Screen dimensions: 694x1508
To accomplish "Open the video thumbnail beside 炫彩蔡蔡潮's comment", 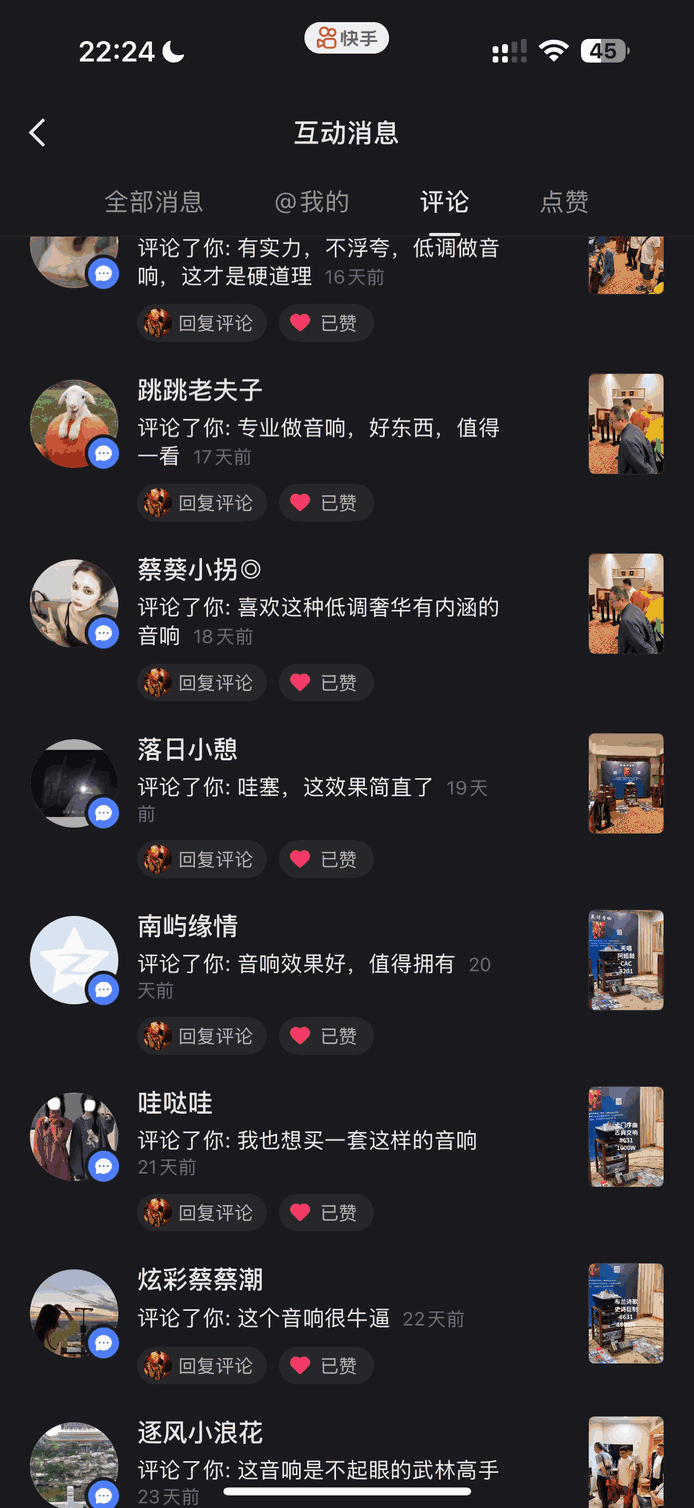I will pyautogui.click(x=626, y=1313).
